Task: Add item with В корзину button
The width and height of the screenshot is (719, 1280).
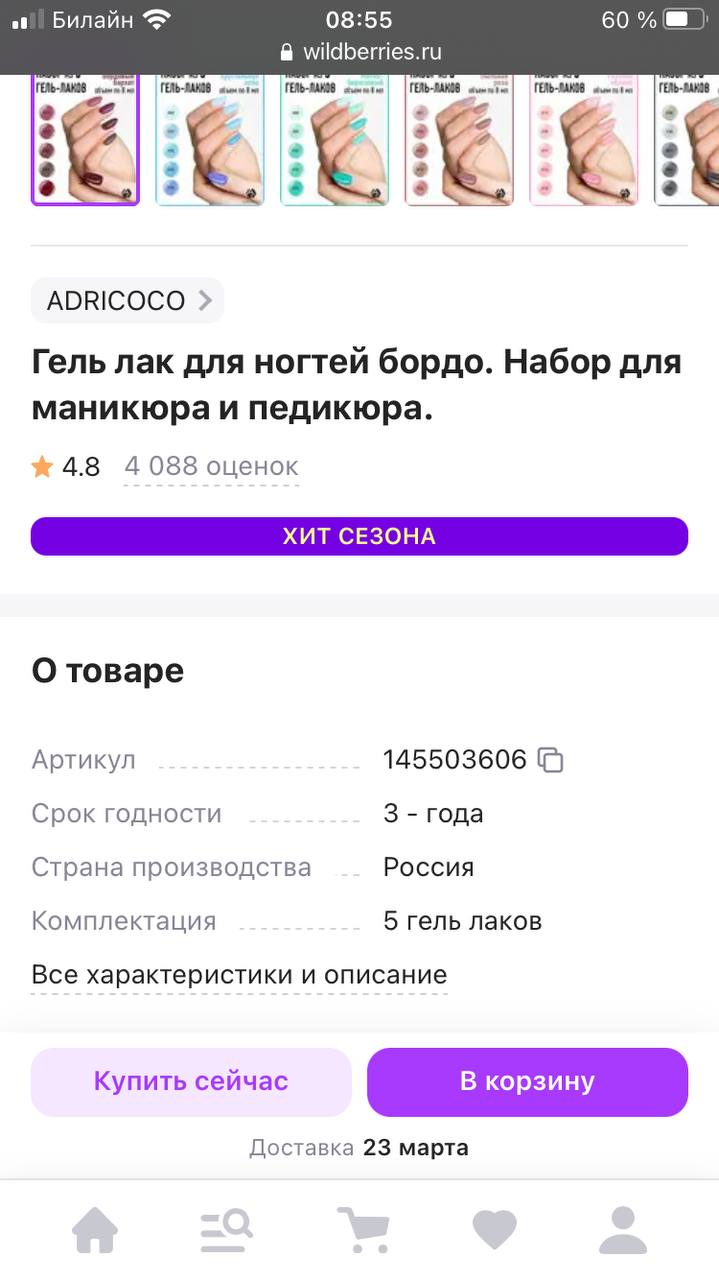Action: point(528,1081)
